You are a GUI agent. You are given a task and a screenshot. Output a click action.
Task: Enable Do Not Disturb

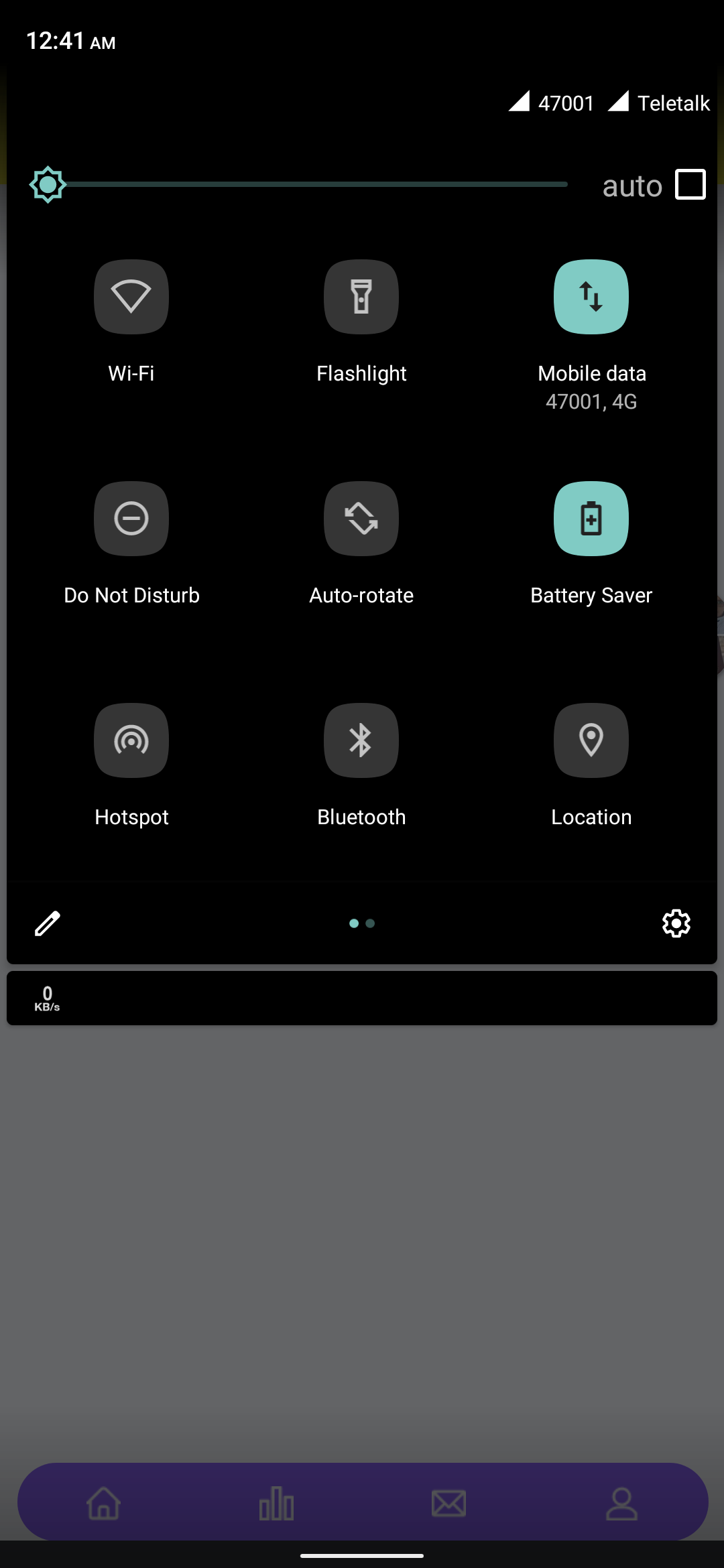coord(131,519)
